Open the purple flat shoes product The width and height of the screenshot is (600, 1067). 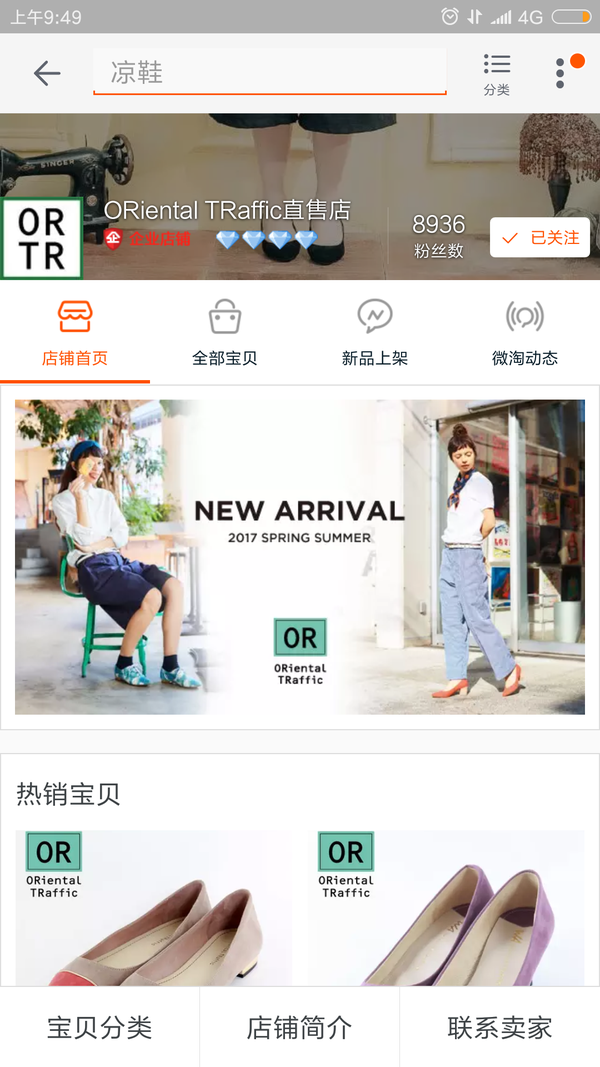[446, 908]
